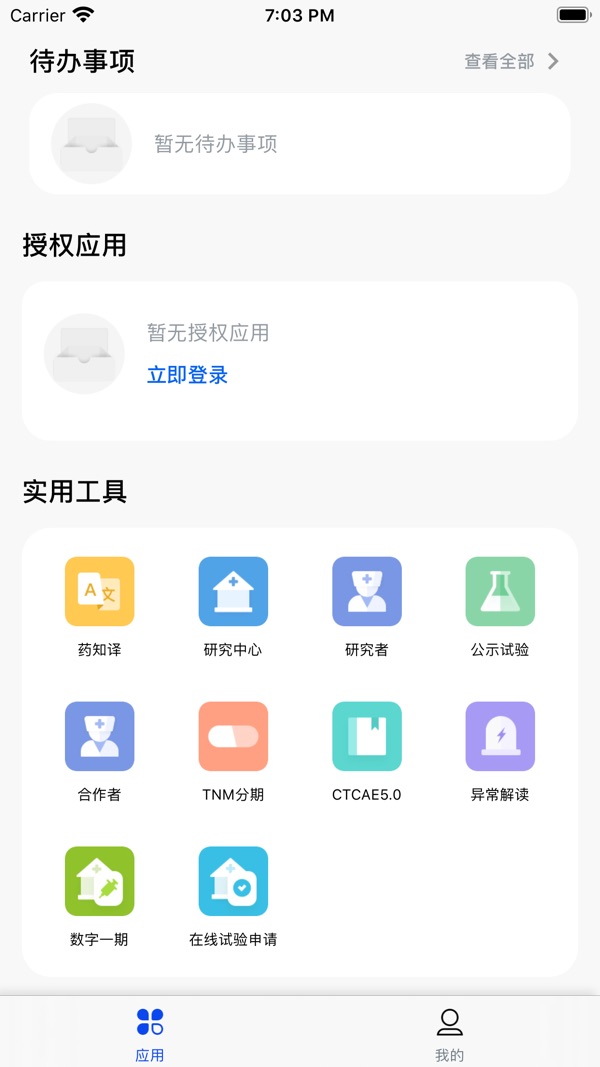Switch to the 我的 tab
Image resolution: width=600 pixels, height=1067 pixels.
449,1034
